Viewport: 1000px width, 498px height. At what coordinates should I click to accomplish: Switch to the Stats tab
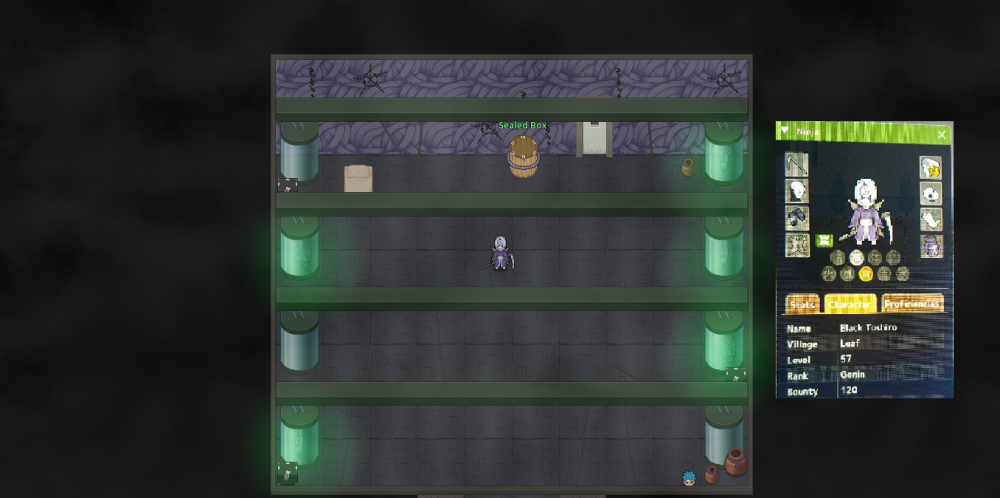(x=802, y=304)
